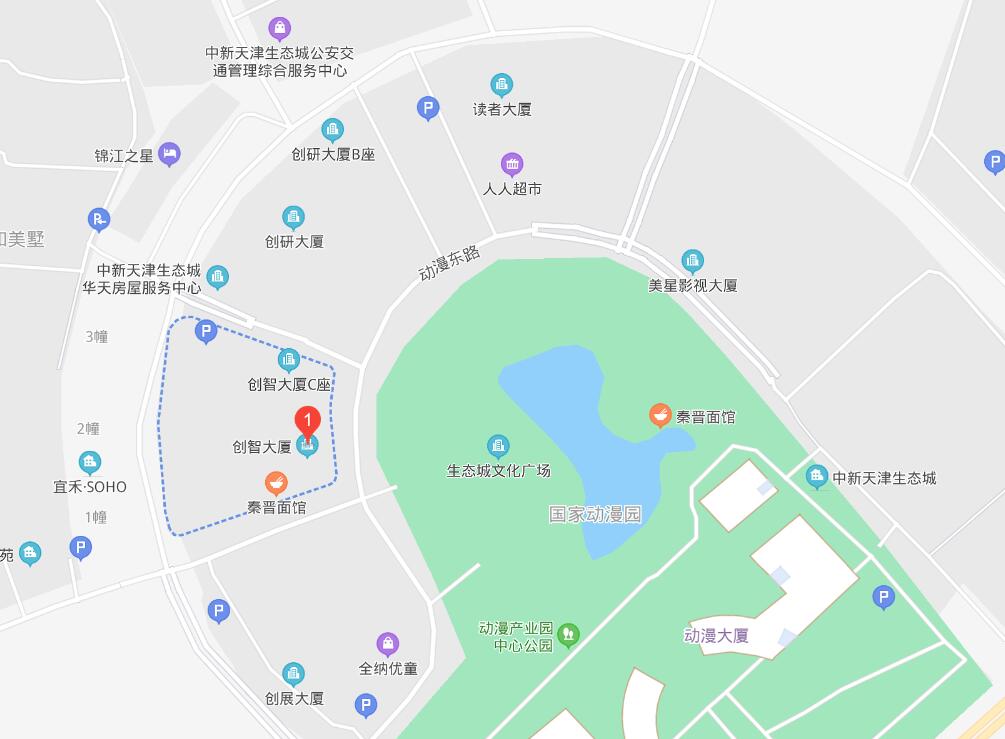This screenshot has width=1005, height=739.
Task: Open the 创研大厦 building marker
Action: pos(293,217)
